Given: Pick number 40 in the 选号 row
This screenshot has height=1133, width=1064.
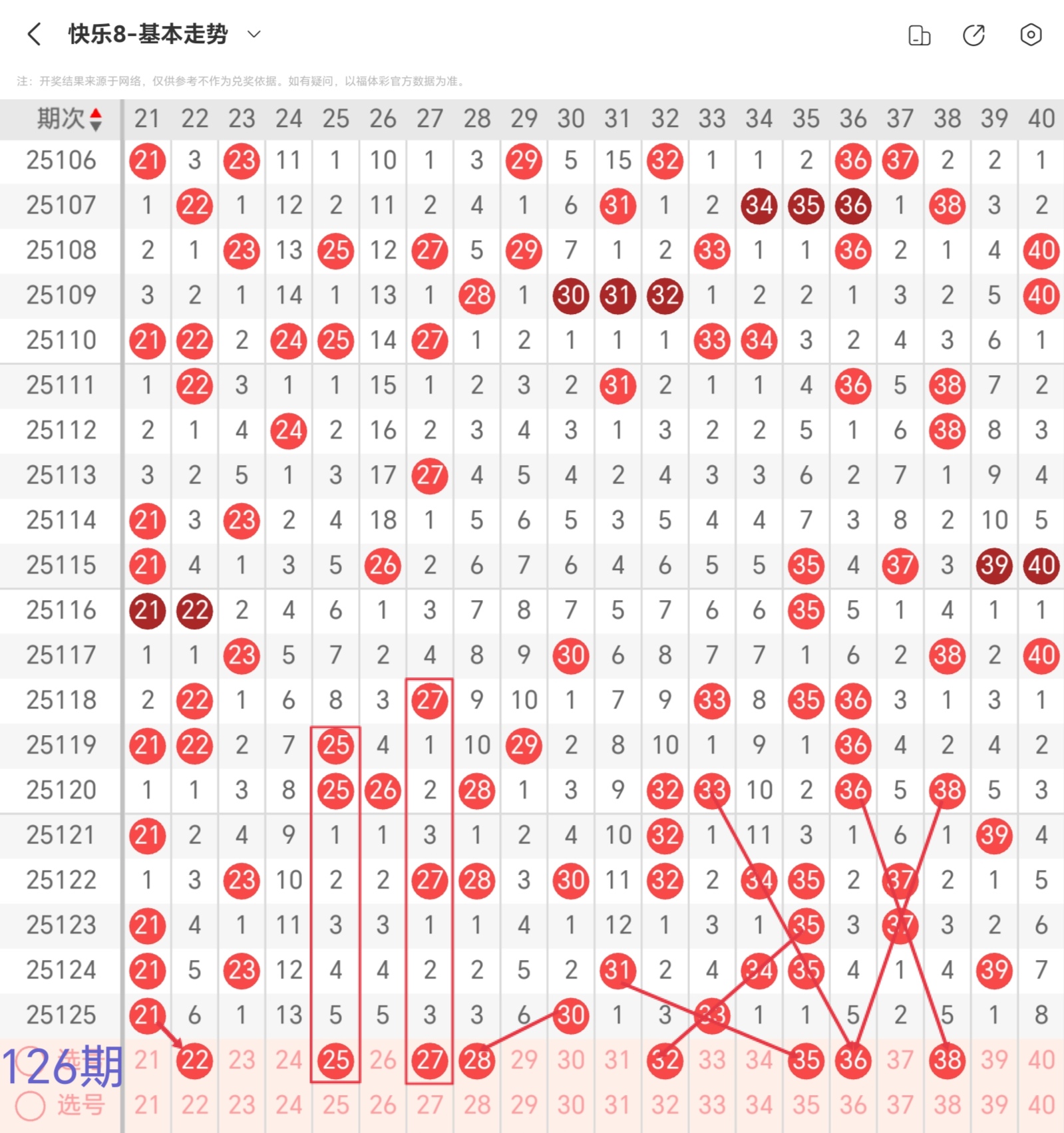Looking at the screenshot, I should click(x=1041, y=1105).
